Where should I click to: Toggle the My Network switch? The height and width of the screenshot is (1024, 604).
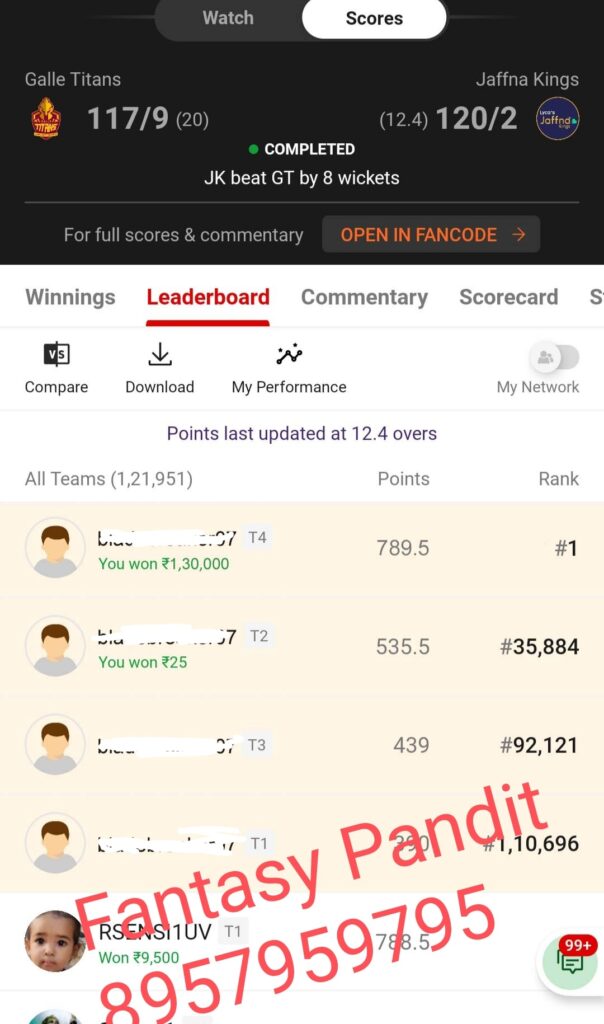(555, 357)
